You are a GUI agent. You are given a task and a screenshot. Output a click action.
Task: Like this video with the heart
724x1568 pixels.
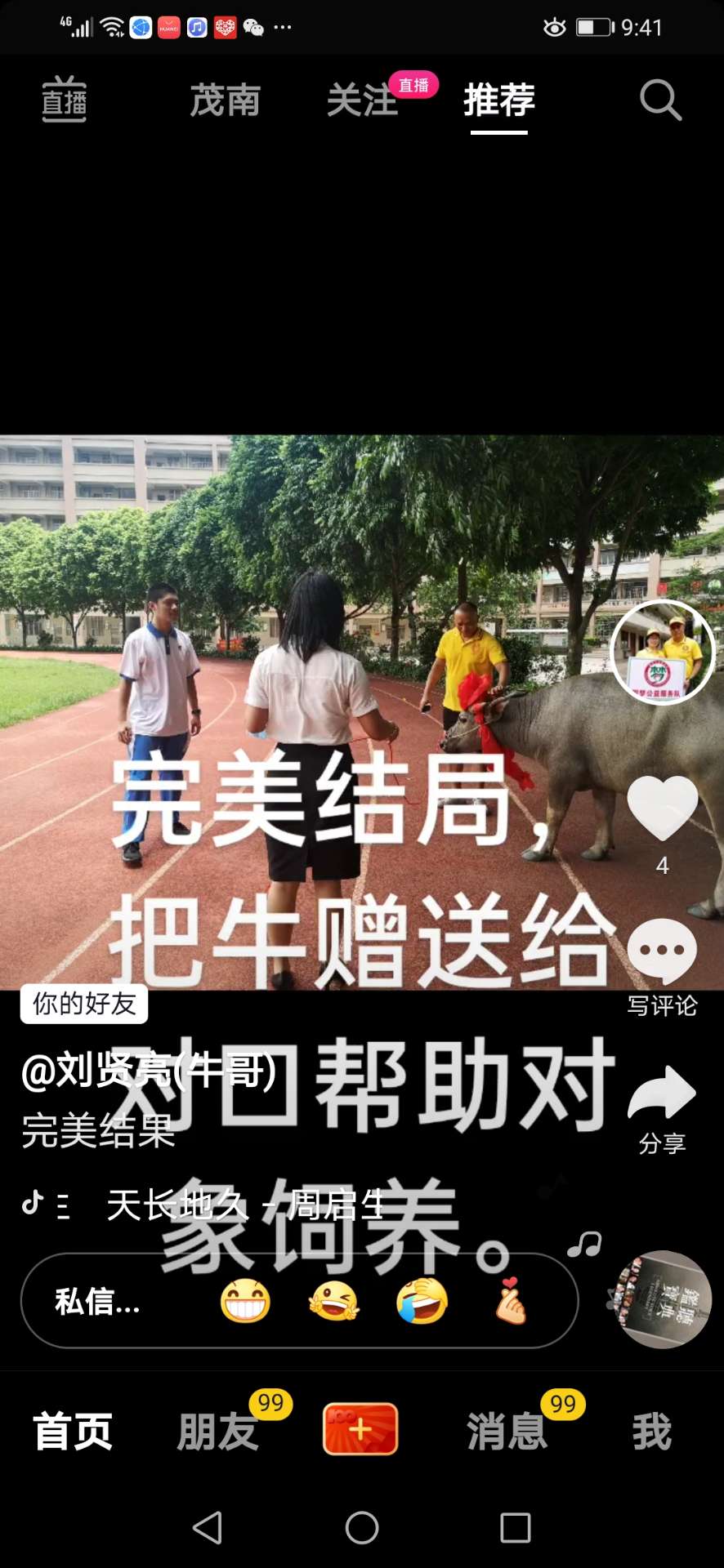[x=662, y=808]
